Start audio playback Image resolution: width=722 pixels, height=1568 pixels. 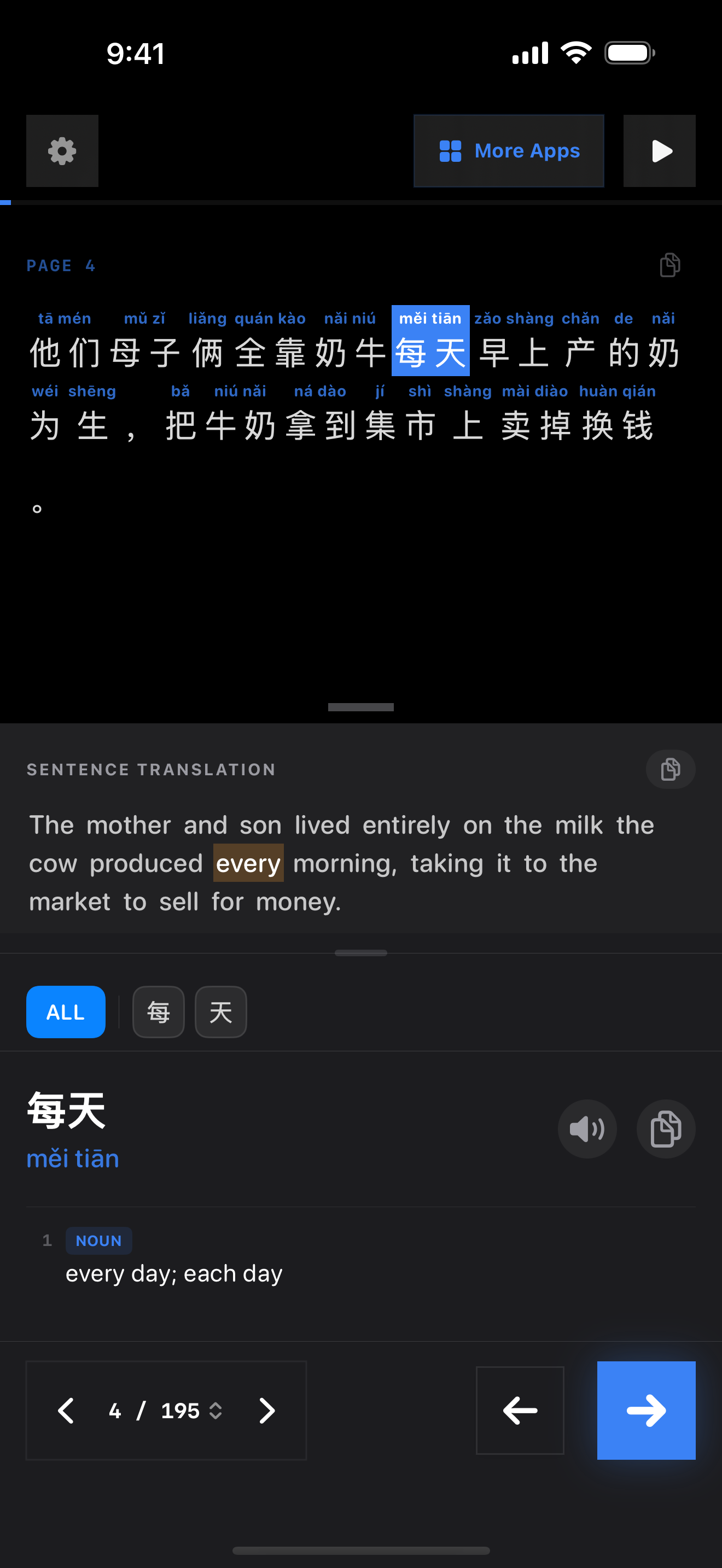[x=659, y=151]
